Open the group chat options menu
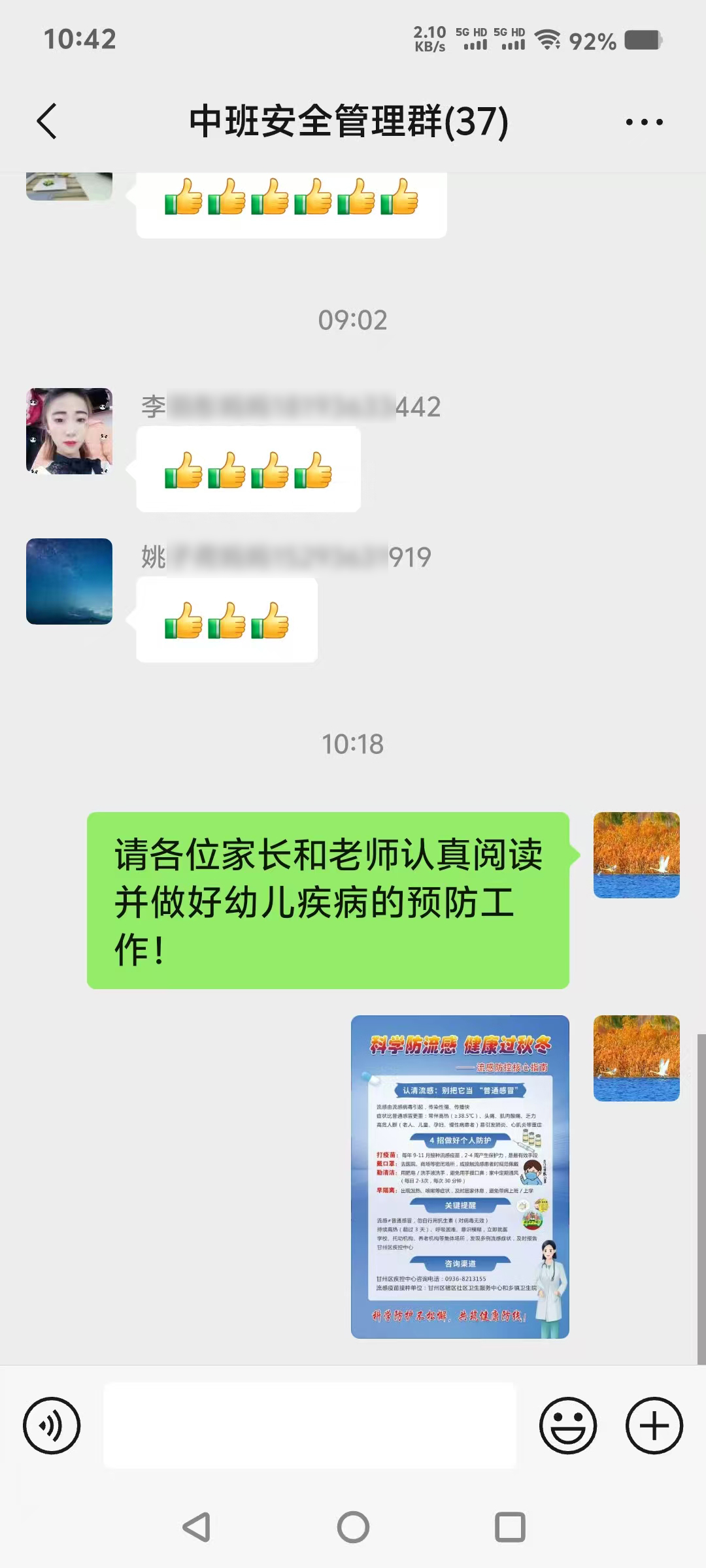The height and width of the screenshot is (1568, 706). 644,122
